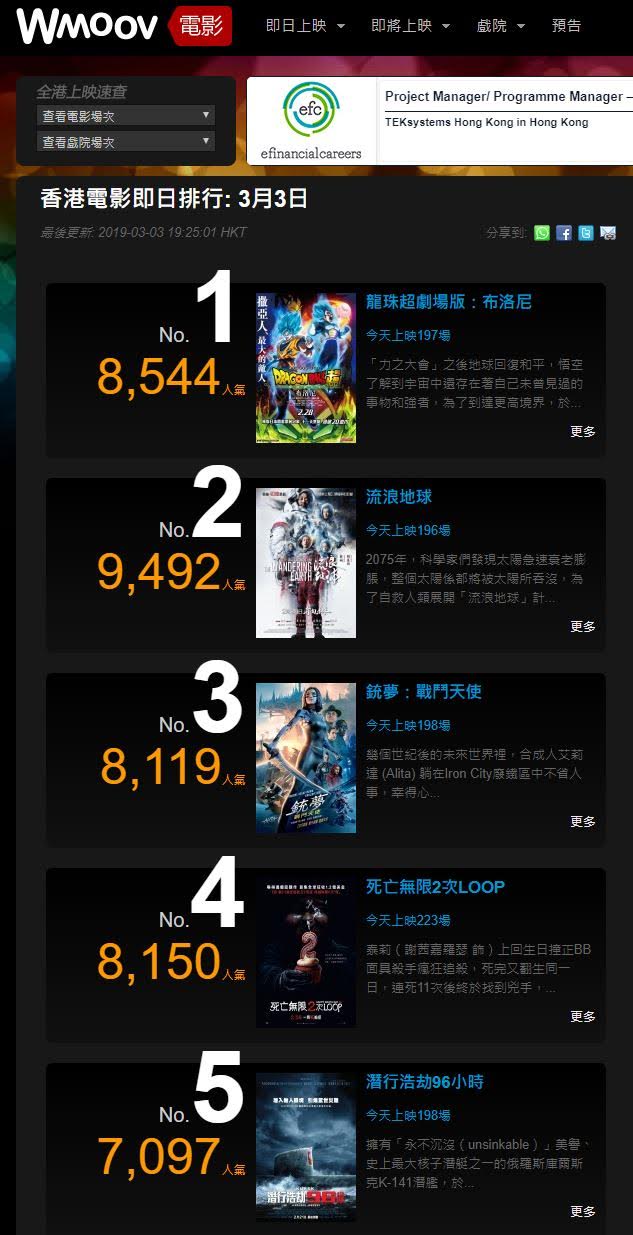This screenshot has height=1235, width=633.
Task: Open the 查看戲院場次 dropdown
Action: point(126,142)
